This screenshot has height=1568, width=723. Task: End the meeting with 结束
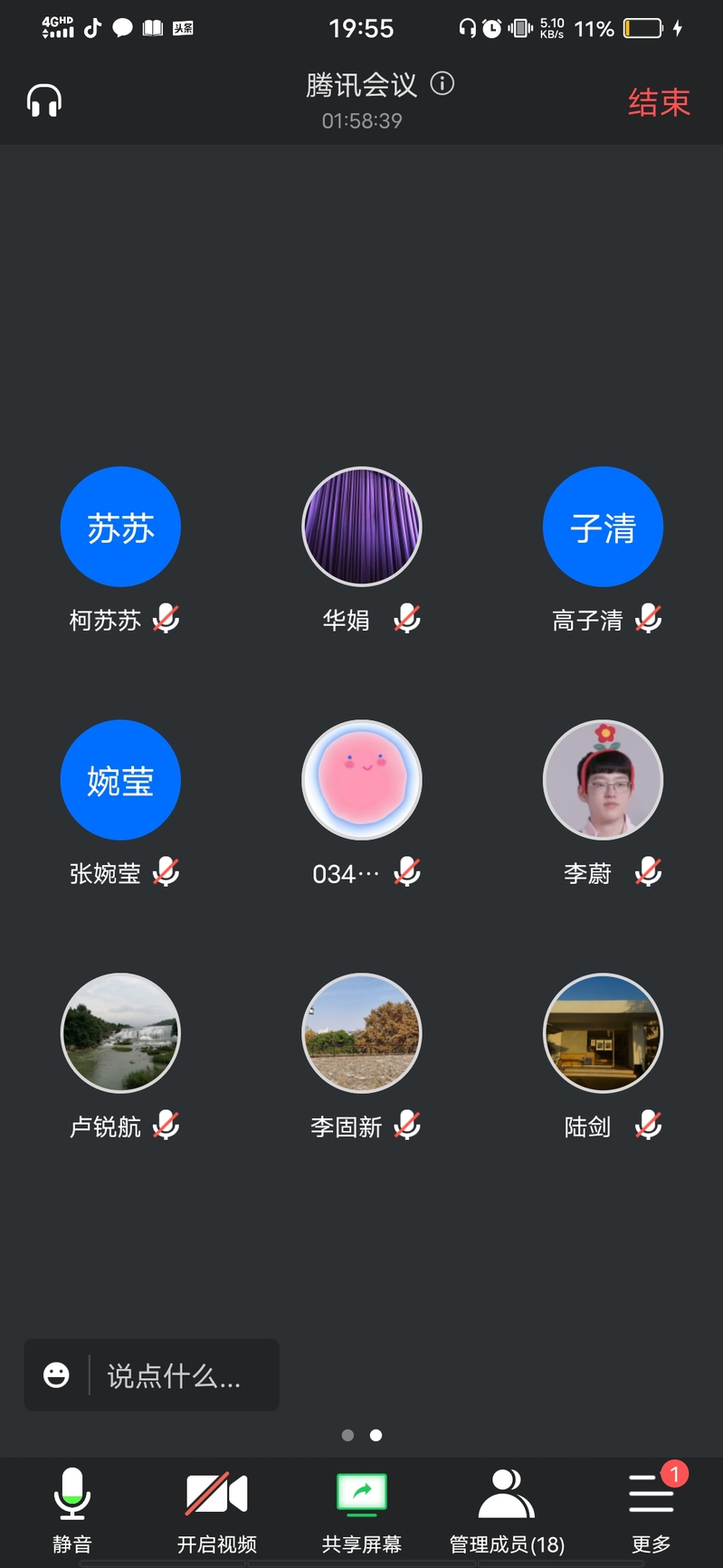coord(659,102)
